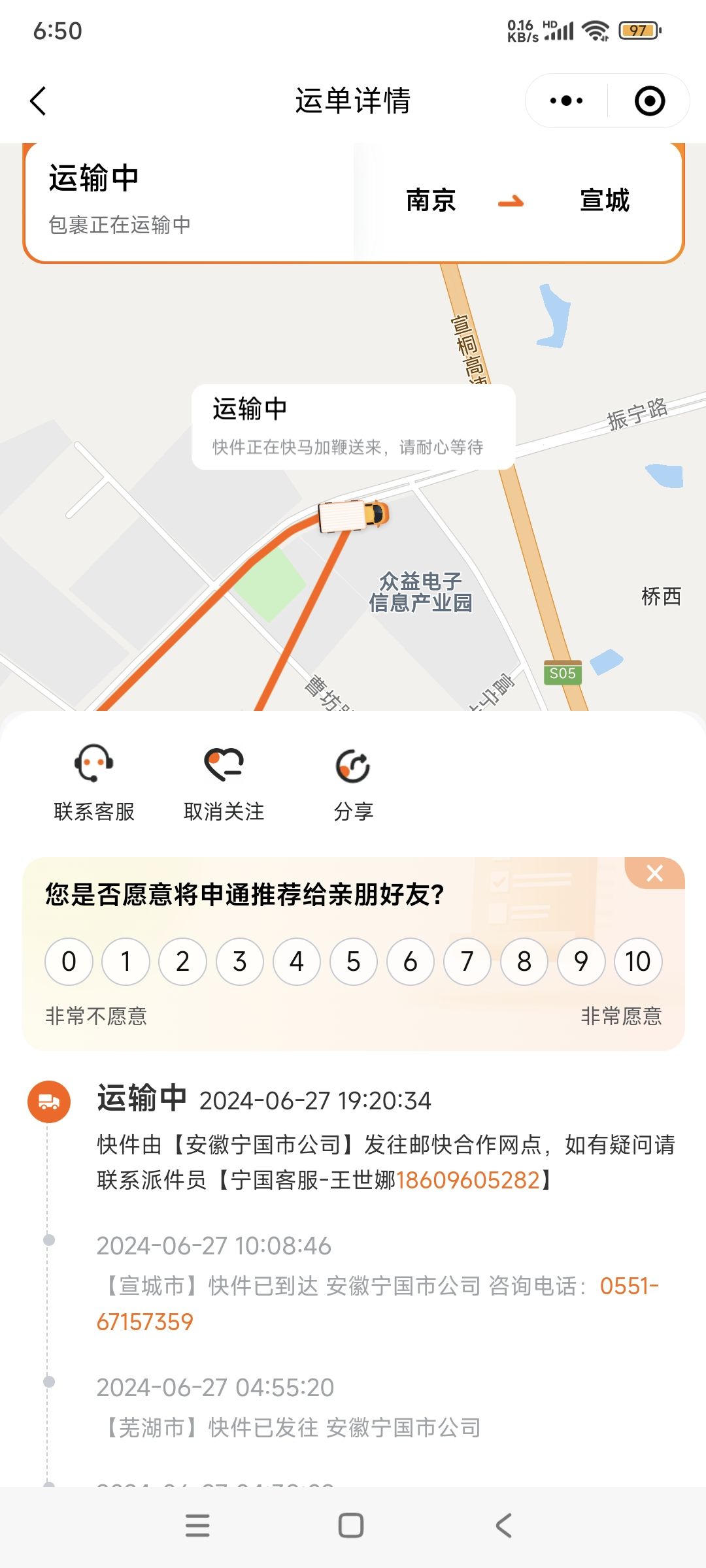Select score 7 in the survey
706x1568 pixels.
(x=467, y=962)
